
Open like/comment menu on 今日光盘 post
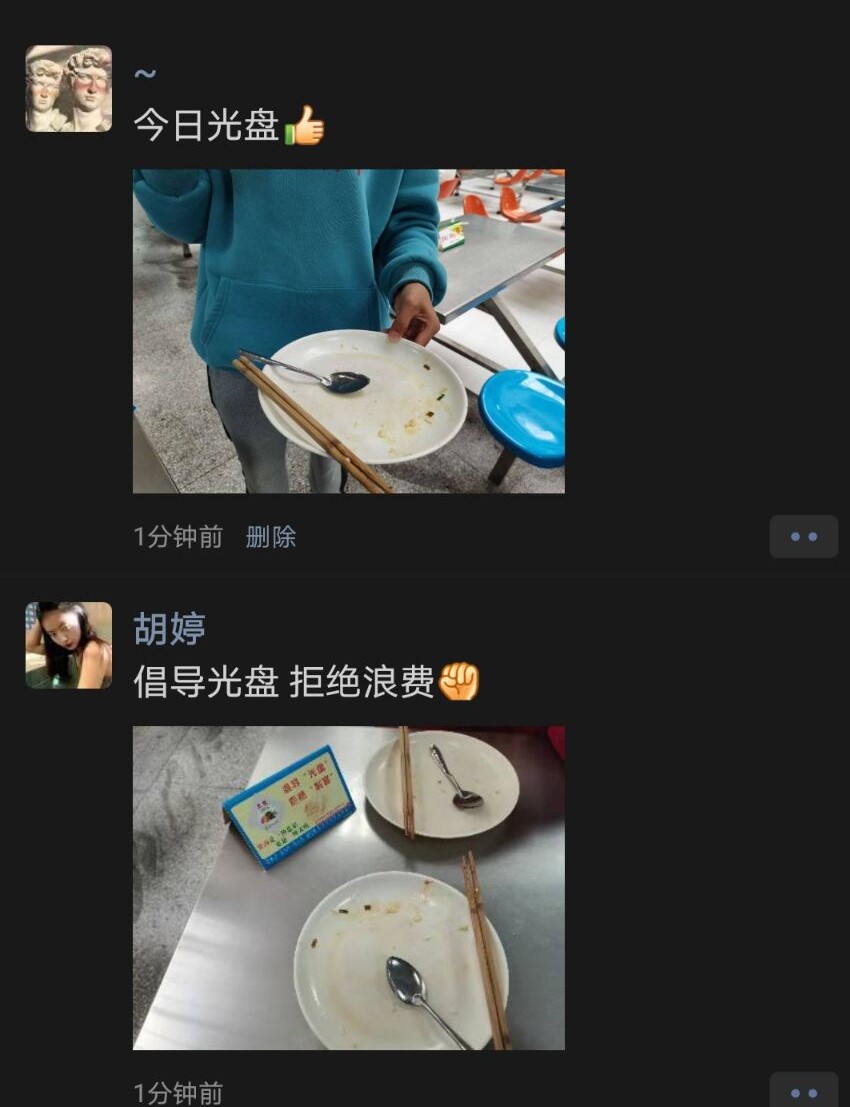pyautogui.click(x=803, y=537)
